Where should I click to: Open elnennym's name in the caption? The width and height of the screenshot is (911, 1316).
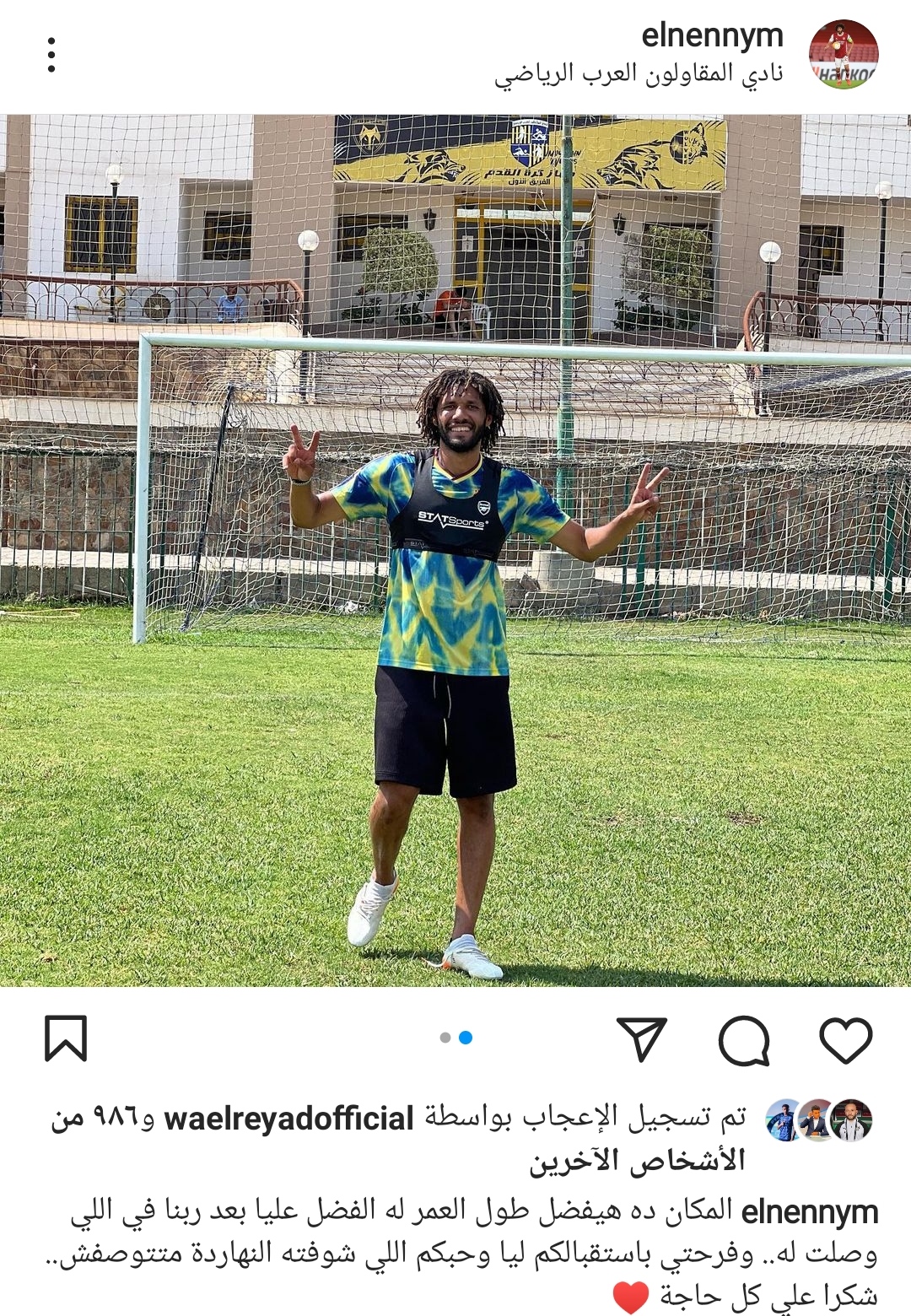click(809, 1212)
